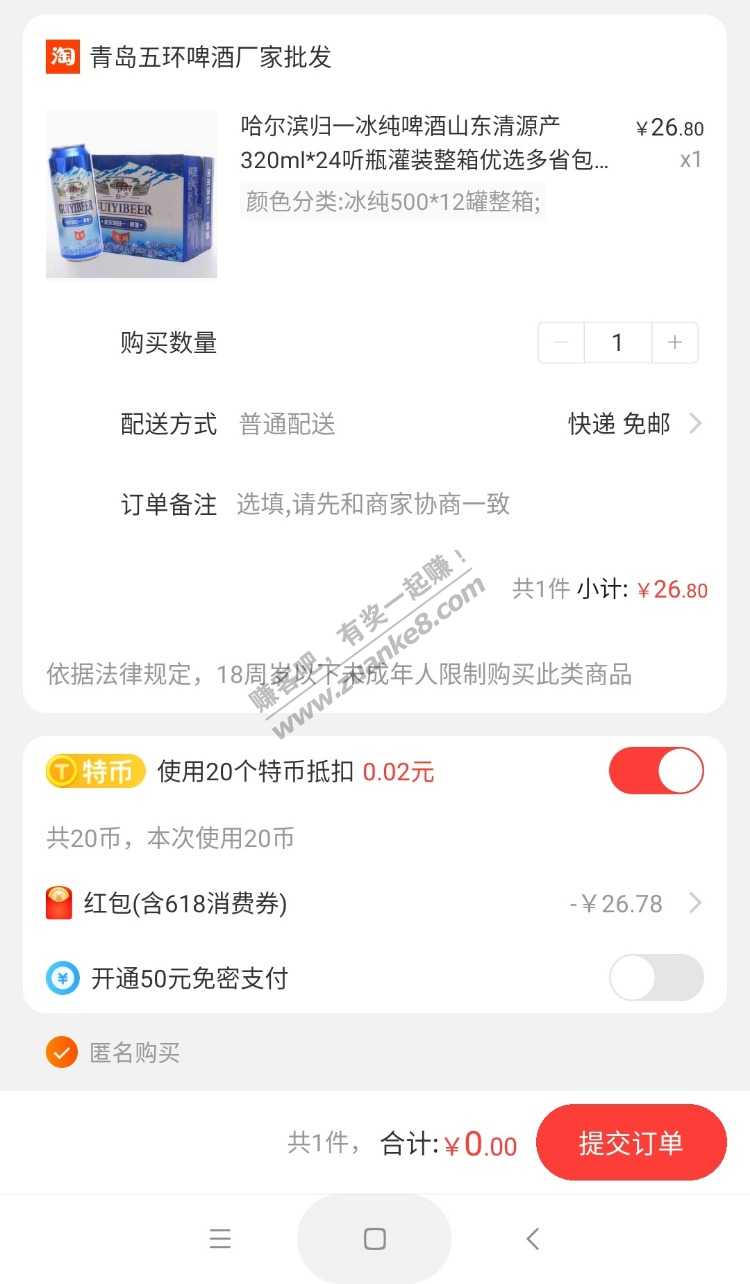Enable 开通50元免密支付 switch
750x1284 pixels.
tap(656, 978)
